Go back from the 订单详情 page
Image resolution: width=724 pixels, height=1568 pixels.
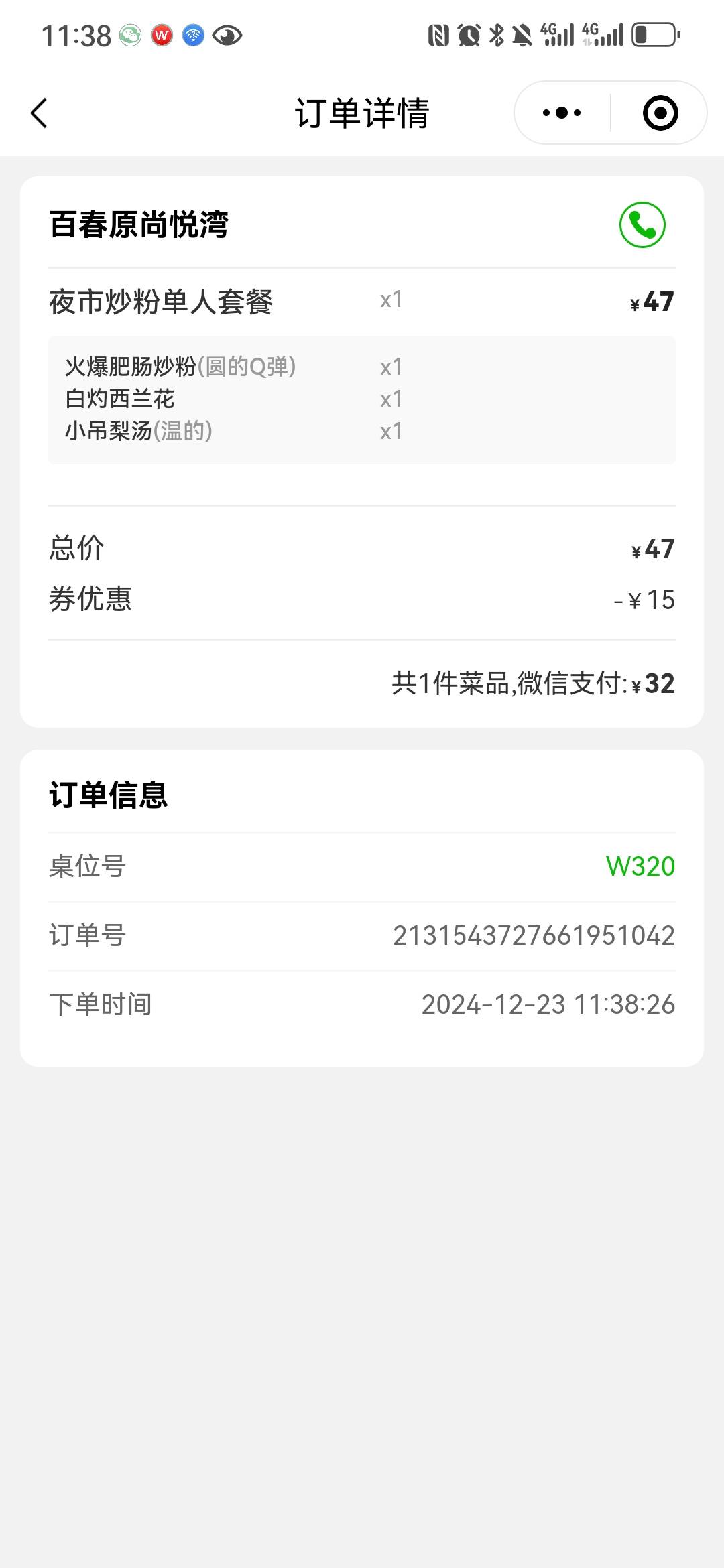point(40,113)
